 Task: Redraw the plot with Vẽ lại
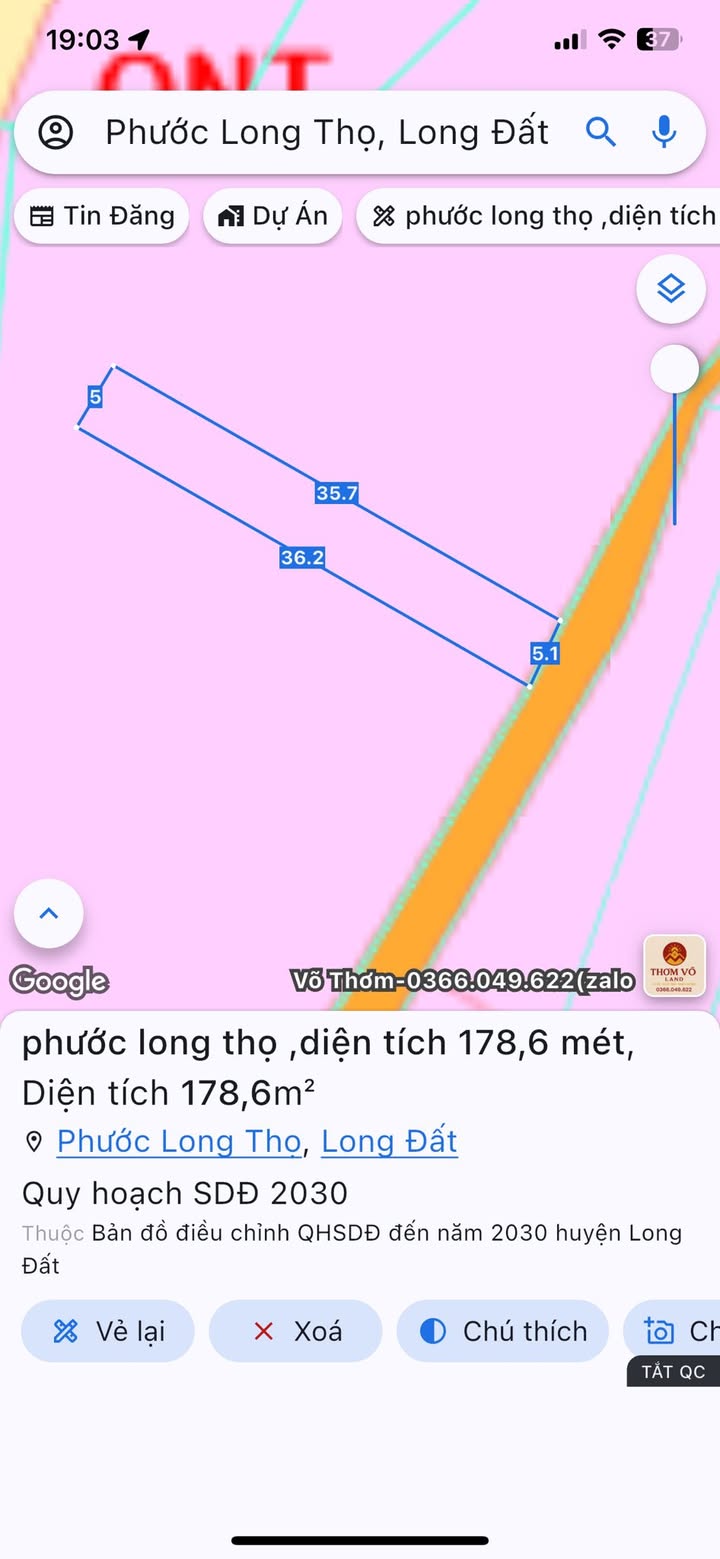(x=108, y=1331)
